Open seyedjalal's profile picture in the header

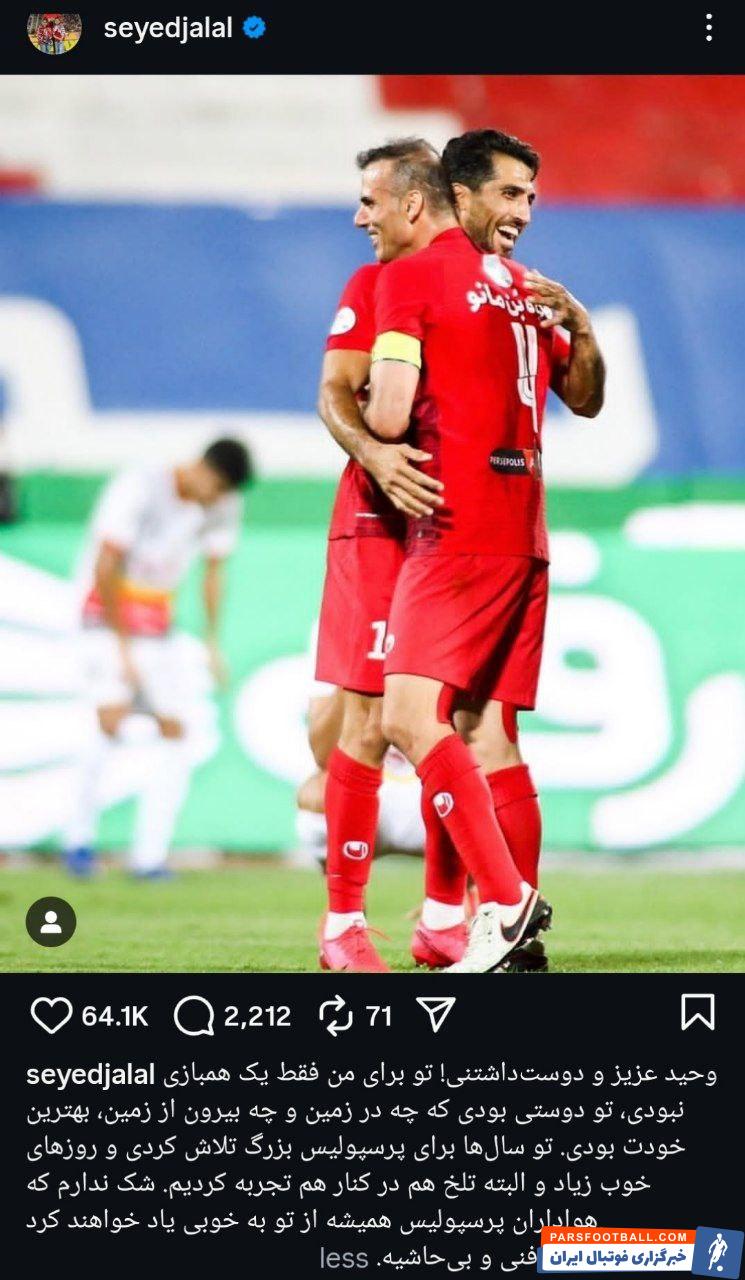(x=54, y=31)
